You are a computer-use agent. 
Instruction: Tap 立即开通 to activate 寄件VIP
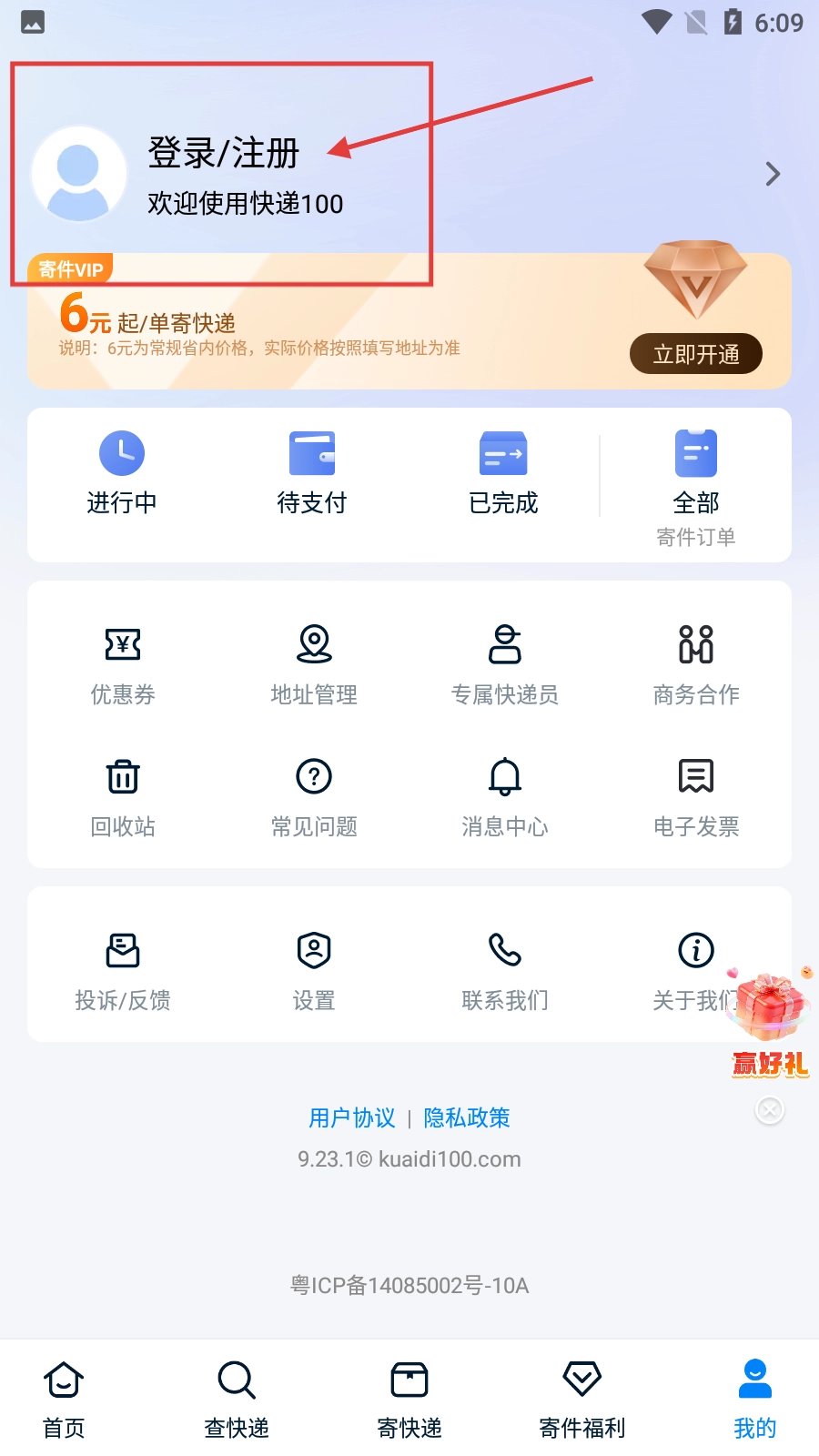pyautogui.click(x=695, y=354)
